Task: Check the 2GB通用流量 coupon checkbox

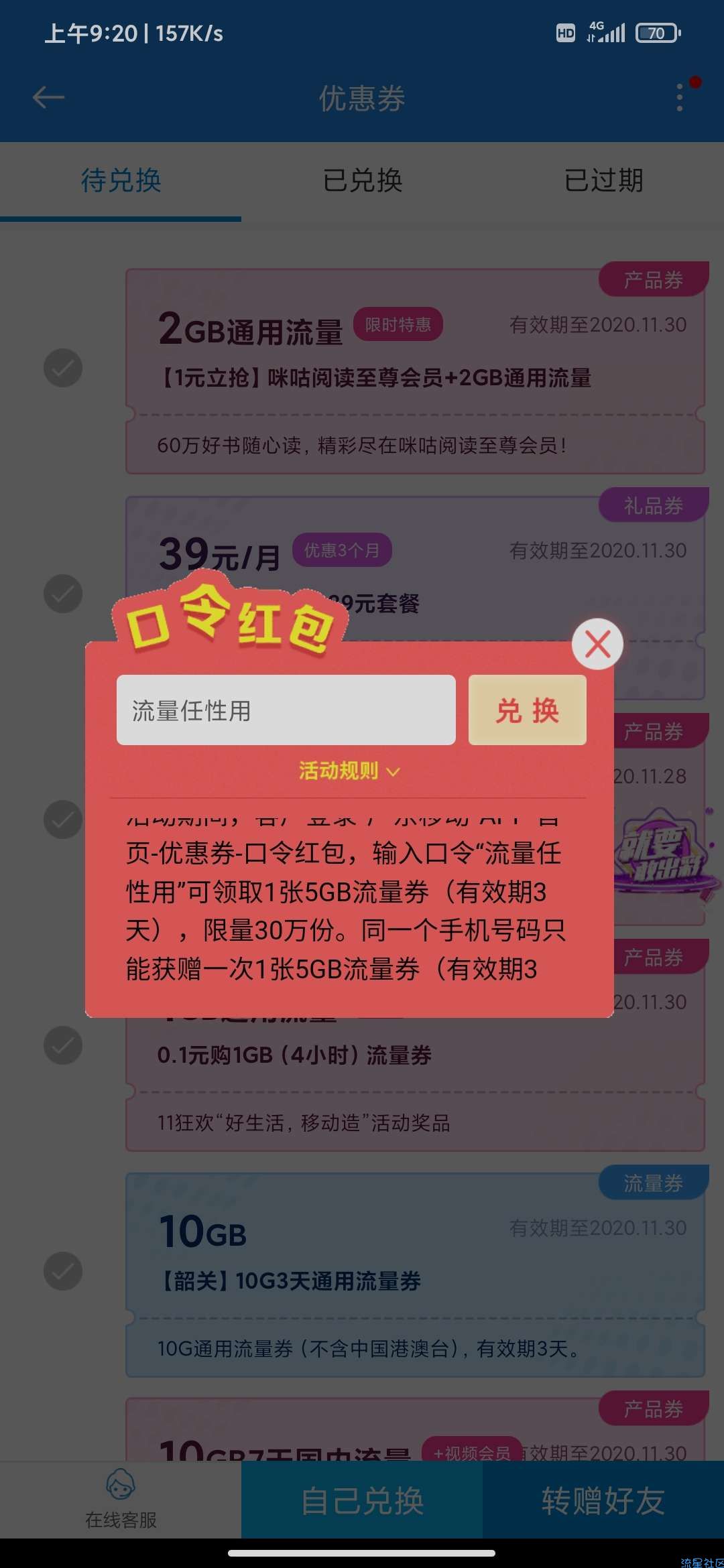Action: [x=63, y=368]
